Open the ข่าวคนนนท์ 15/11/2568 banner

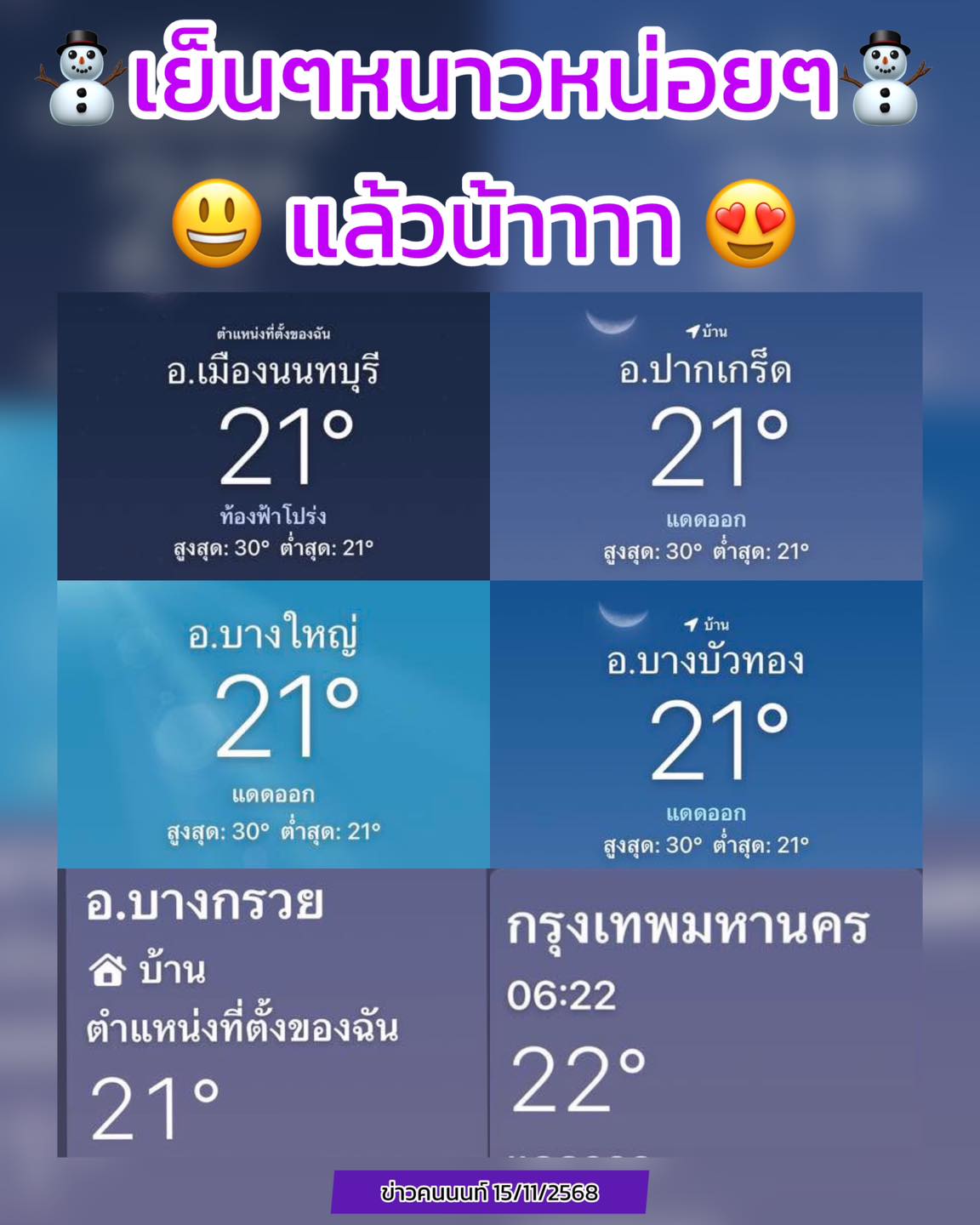[x=490, y=1194]
